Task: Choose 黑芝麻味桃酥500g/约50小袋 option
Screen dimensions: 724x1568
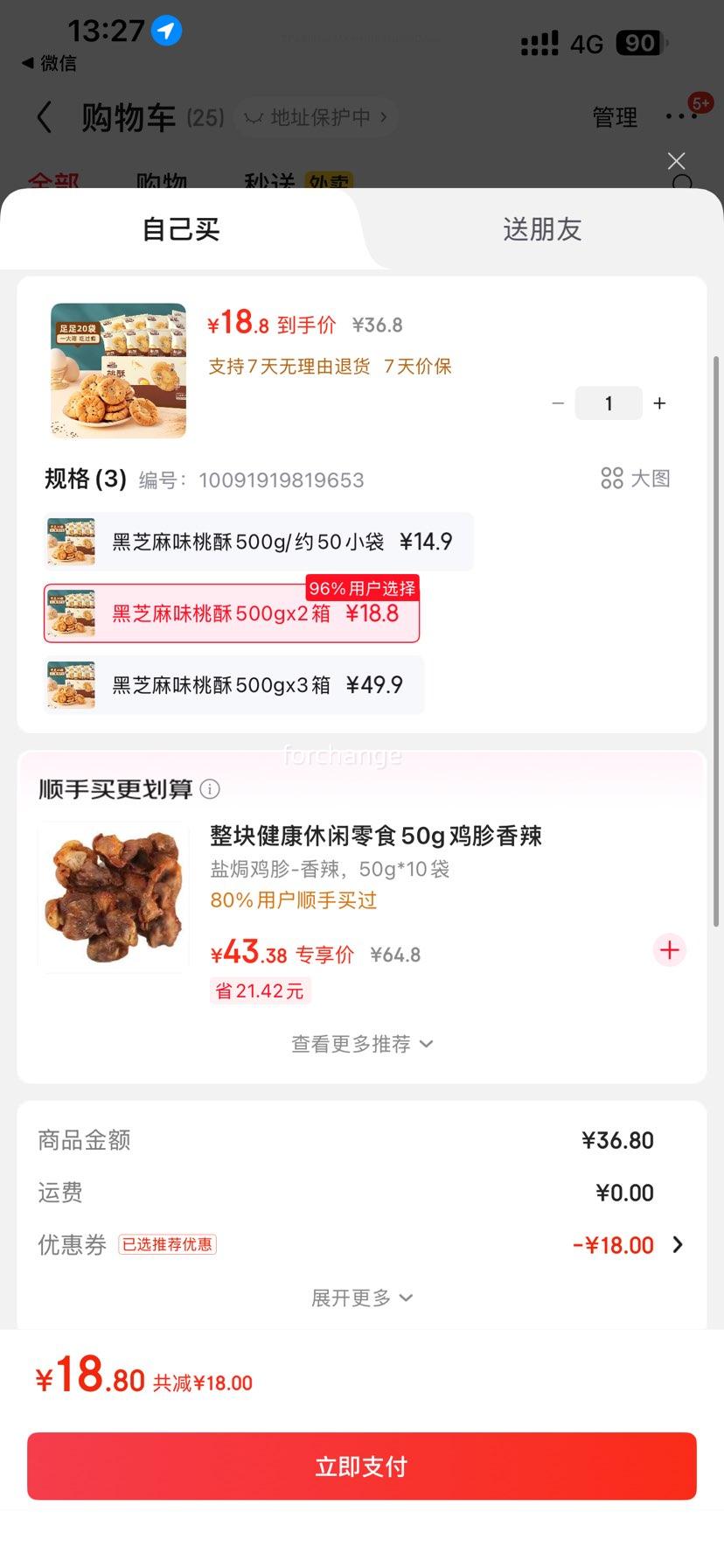Action: click(x=258, y=542)
